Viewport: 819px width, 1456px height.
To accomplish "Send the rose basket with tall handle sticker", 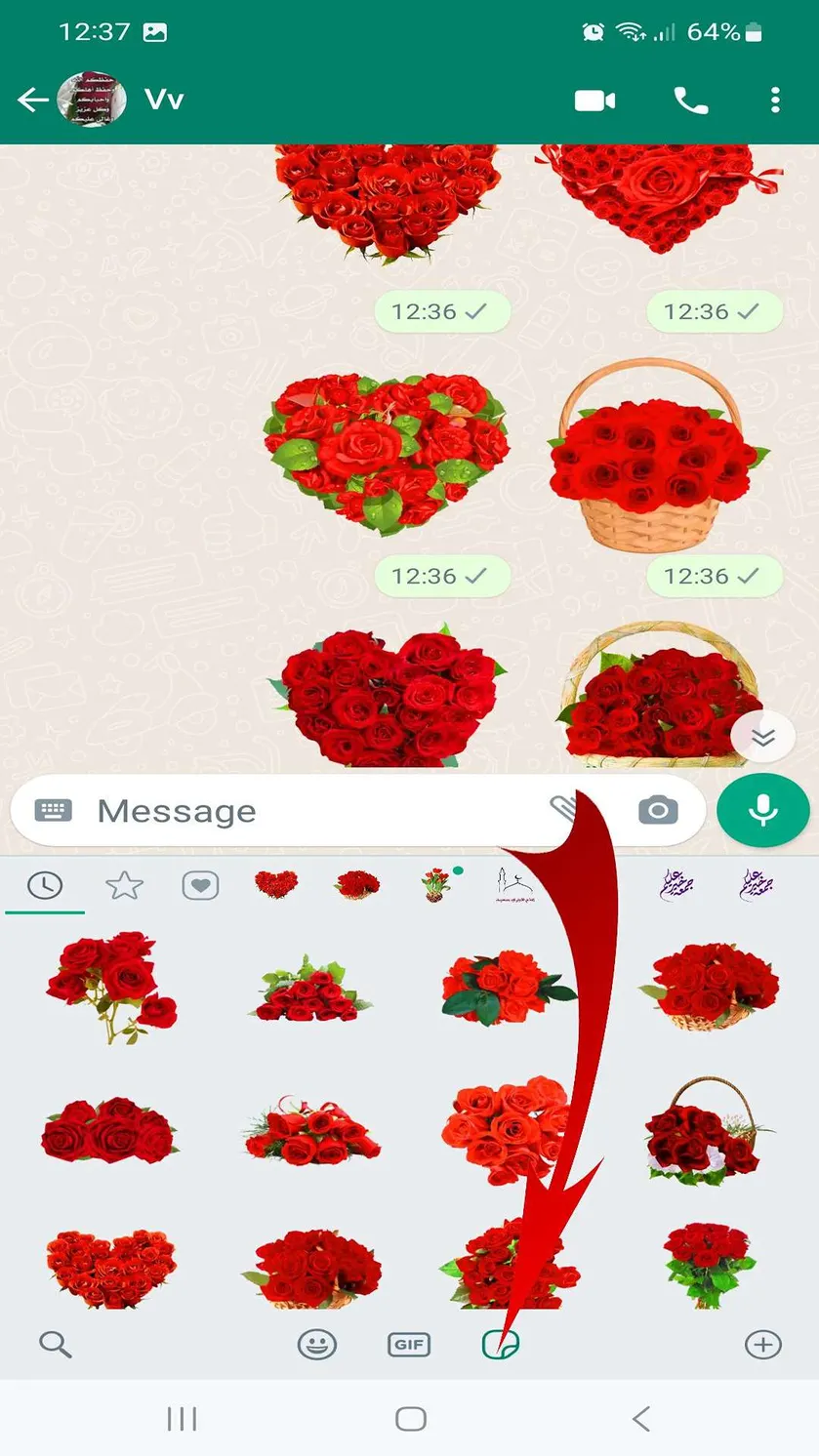I will click(703, 1131).
